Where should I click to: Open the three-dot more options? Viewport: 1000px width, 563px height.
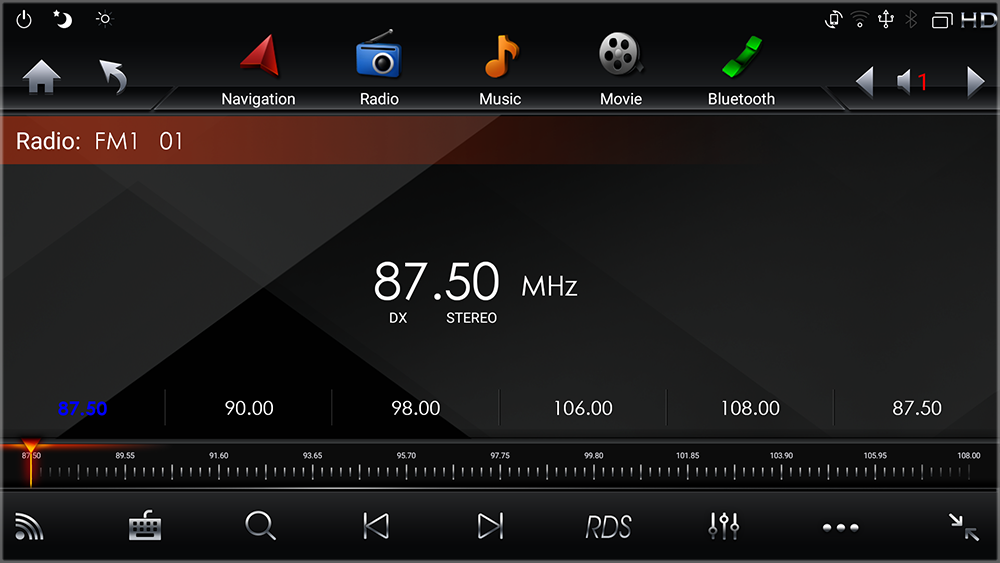pyautogui.click(x=840, y=527)
